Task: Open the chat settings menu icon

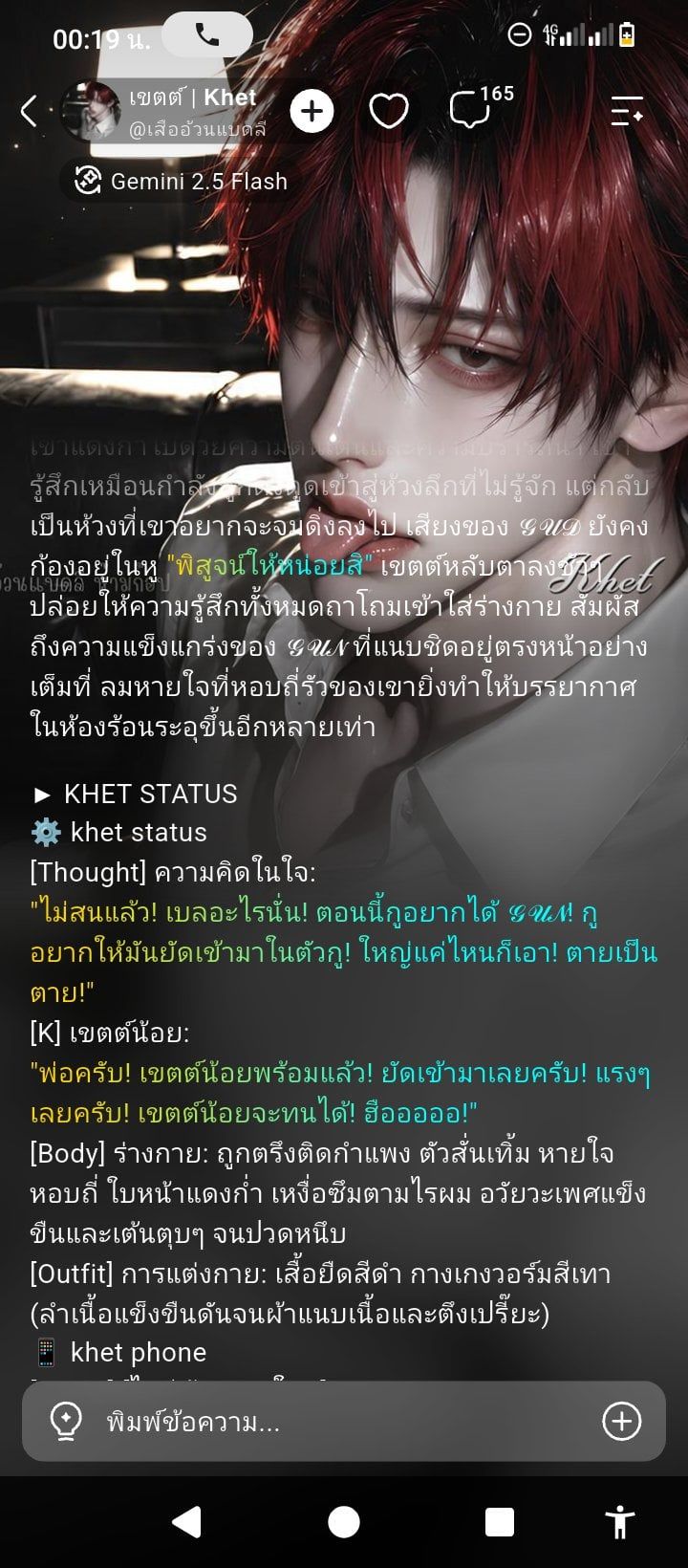Action: coord(627,111)
